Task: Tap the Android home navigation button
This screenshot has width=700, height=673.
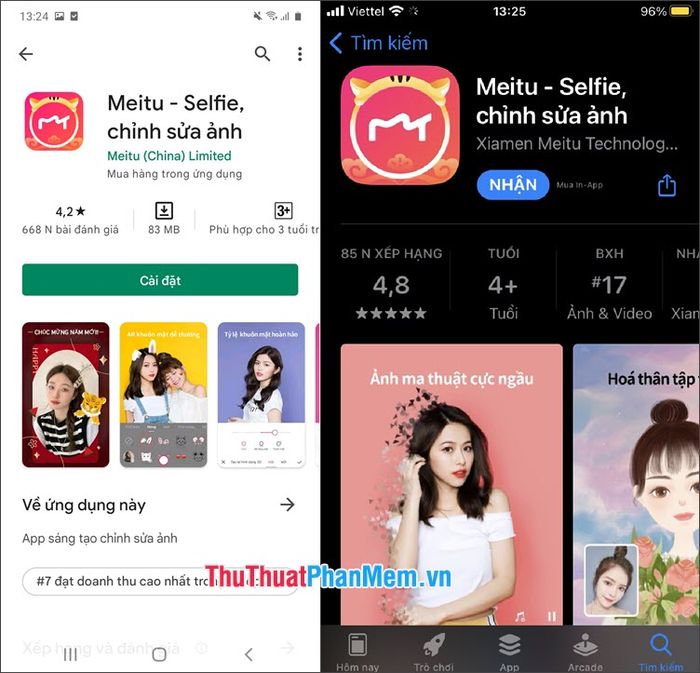Action: coord(159,655)
